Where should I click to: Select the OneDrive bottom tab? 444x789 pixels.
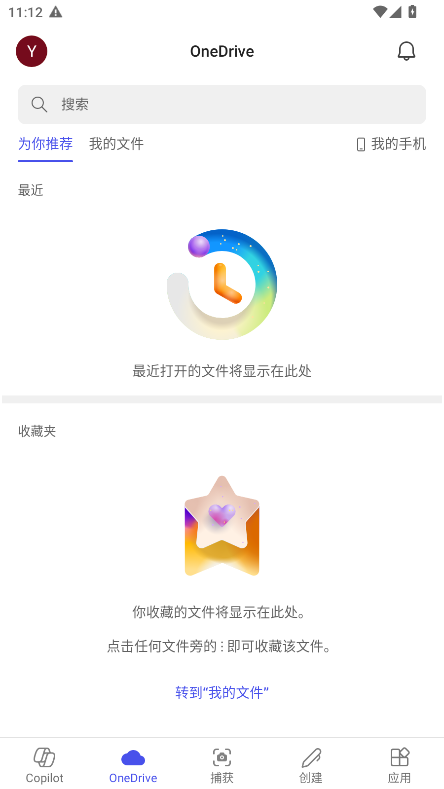point(133,765)
